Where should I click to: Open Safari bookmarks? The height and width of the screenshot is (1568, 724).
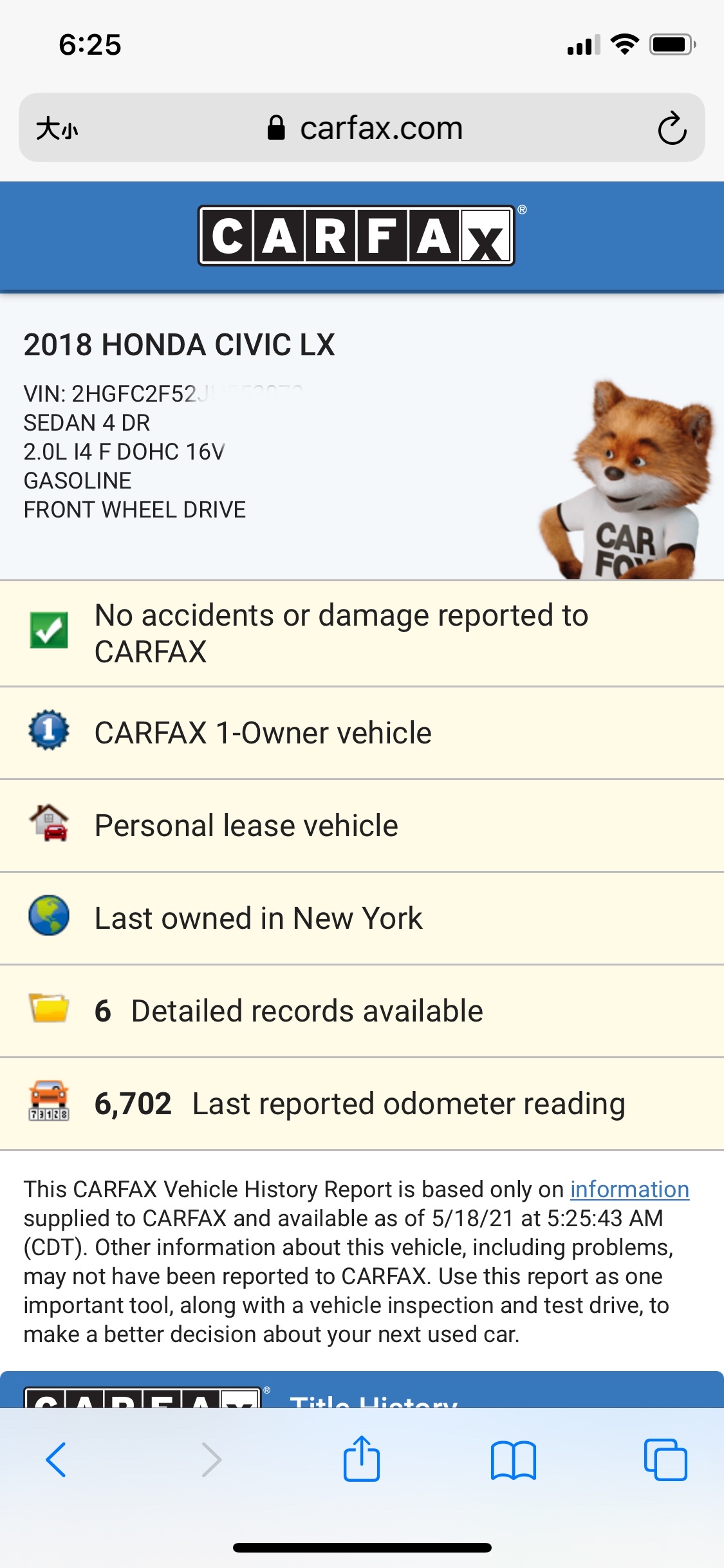513,1459
